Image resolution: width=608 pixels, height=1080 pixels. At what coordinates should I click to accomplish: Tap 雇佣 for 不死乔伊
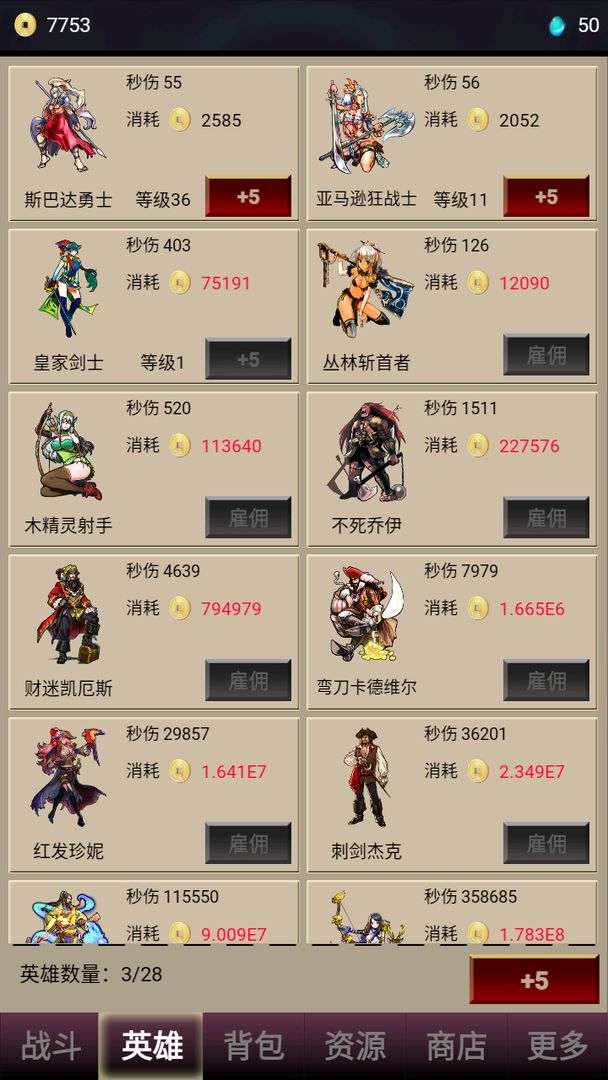point(546,518)
